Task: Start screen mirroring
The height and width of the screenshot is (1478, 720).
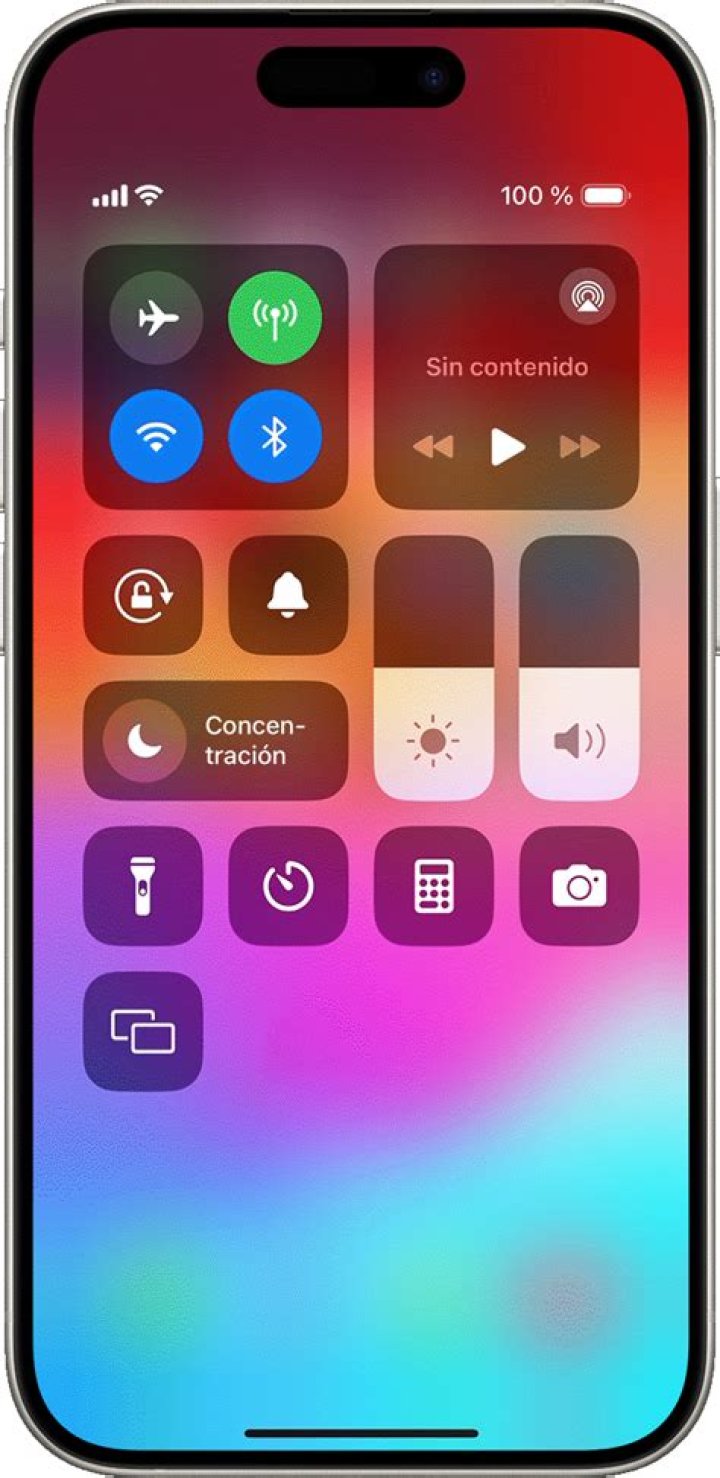Action: point(143,1031)
